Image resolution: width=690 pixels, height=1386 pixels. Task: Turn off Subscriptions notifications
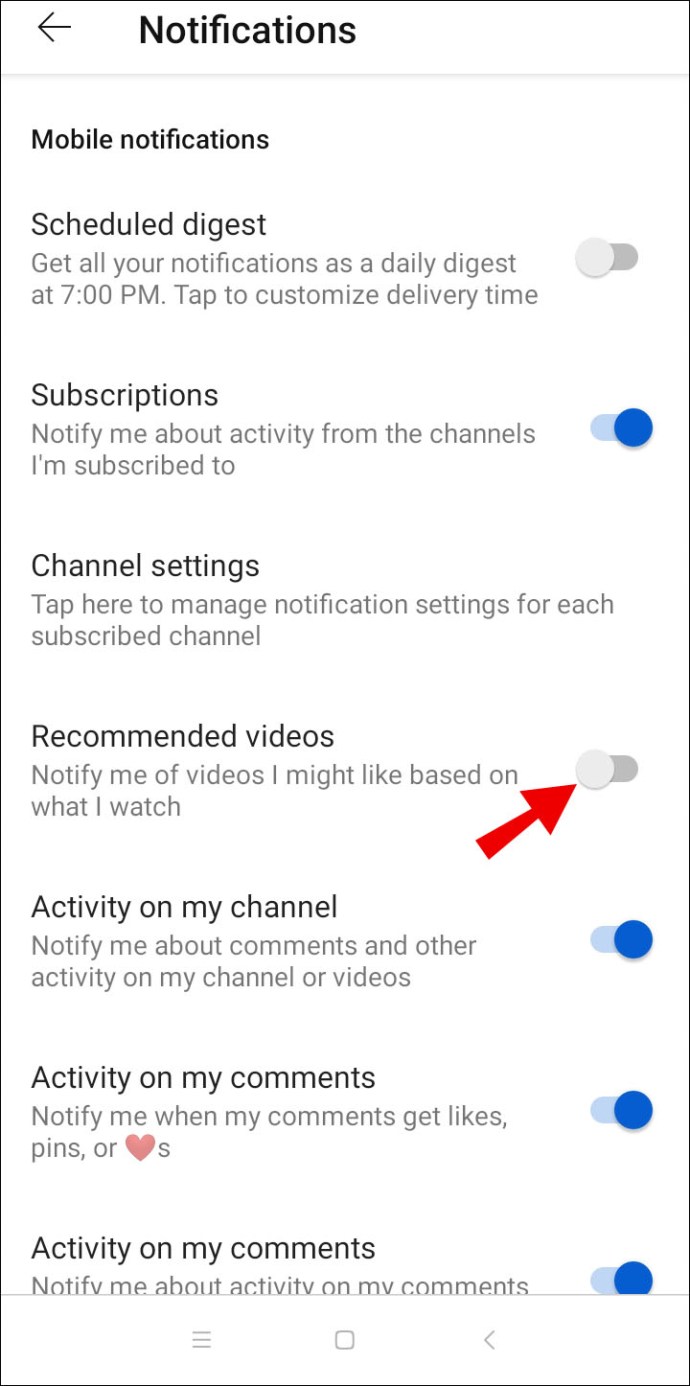[621, 429]
